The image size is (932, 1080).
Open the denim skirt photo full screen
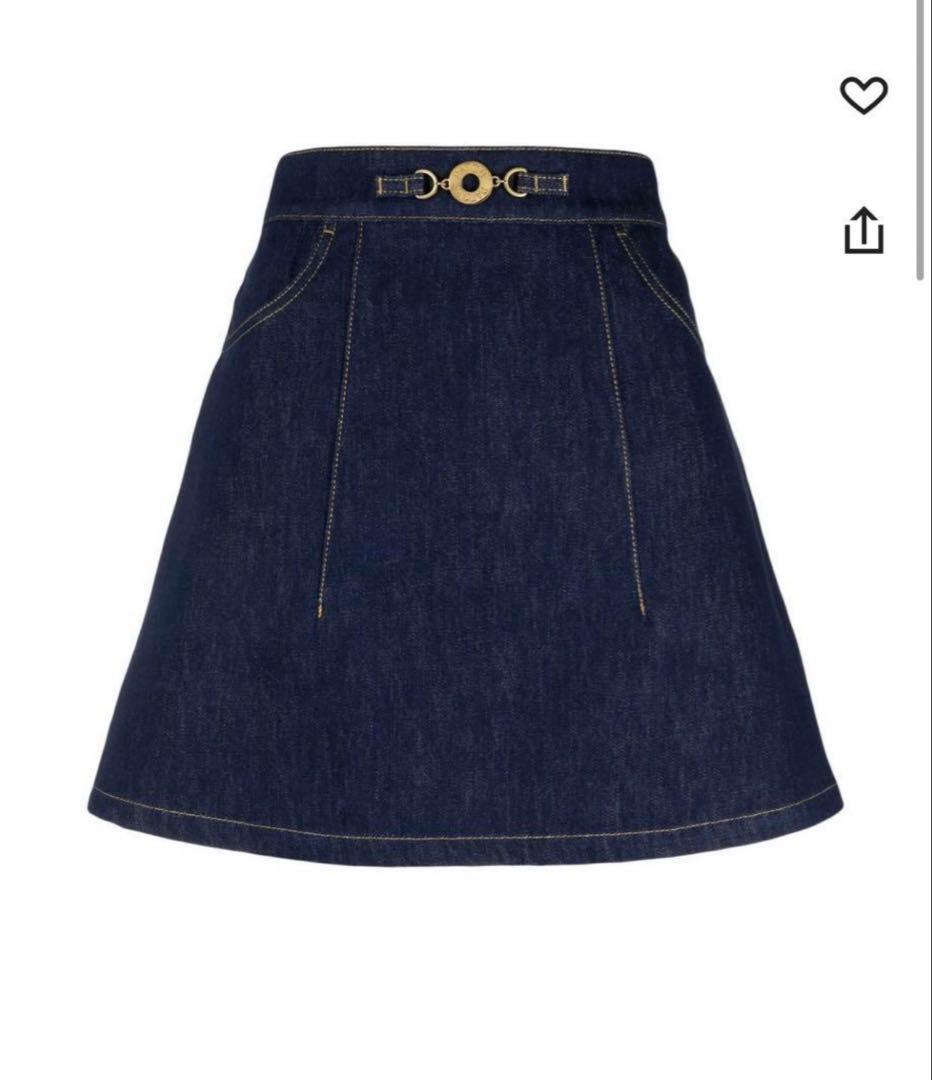[x=465, y=500]
